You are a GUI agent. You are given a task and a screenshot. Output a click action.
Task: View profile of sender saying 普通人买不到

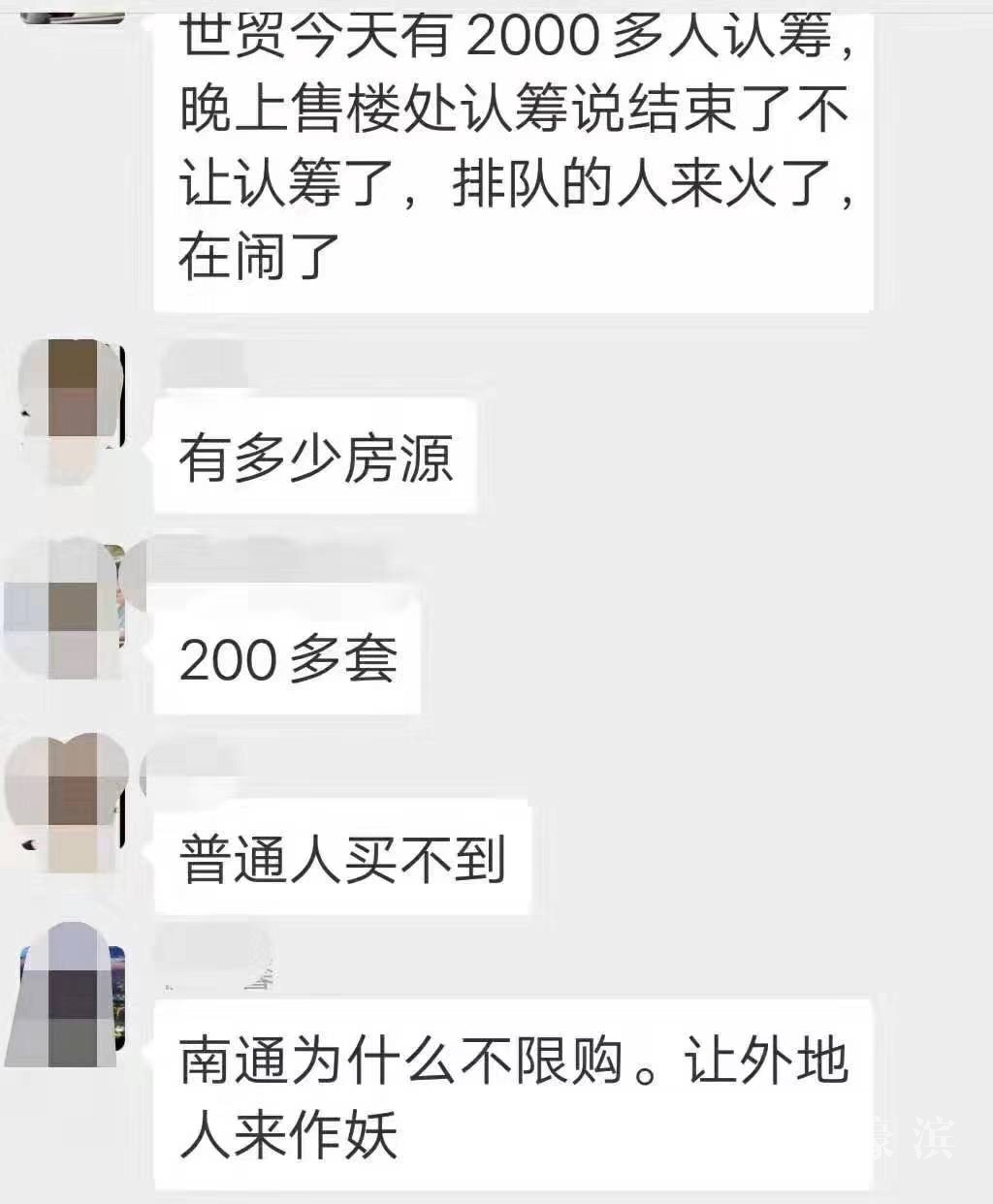tap(70, 803)
